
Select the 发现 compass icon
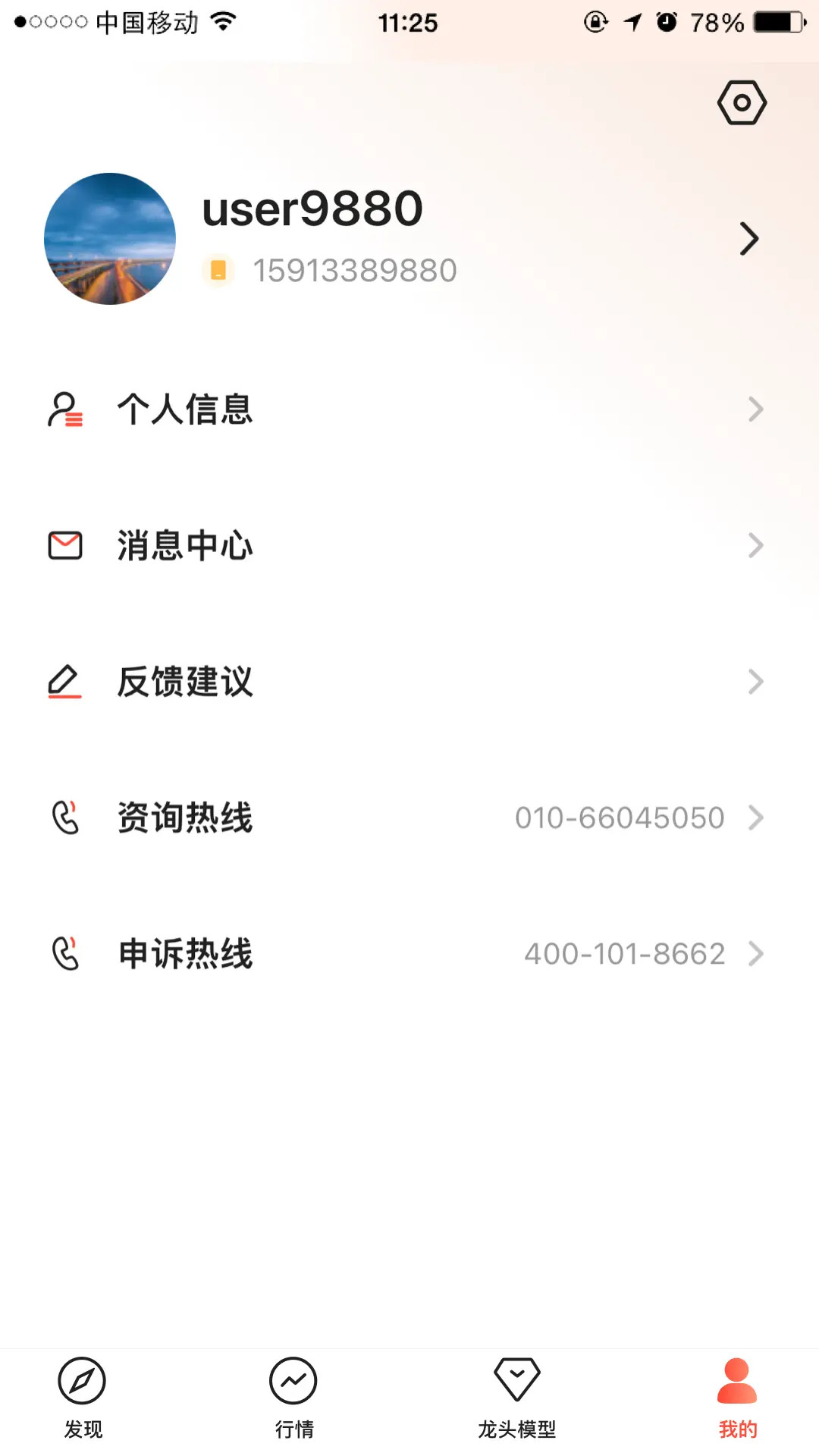[82, 1382]
